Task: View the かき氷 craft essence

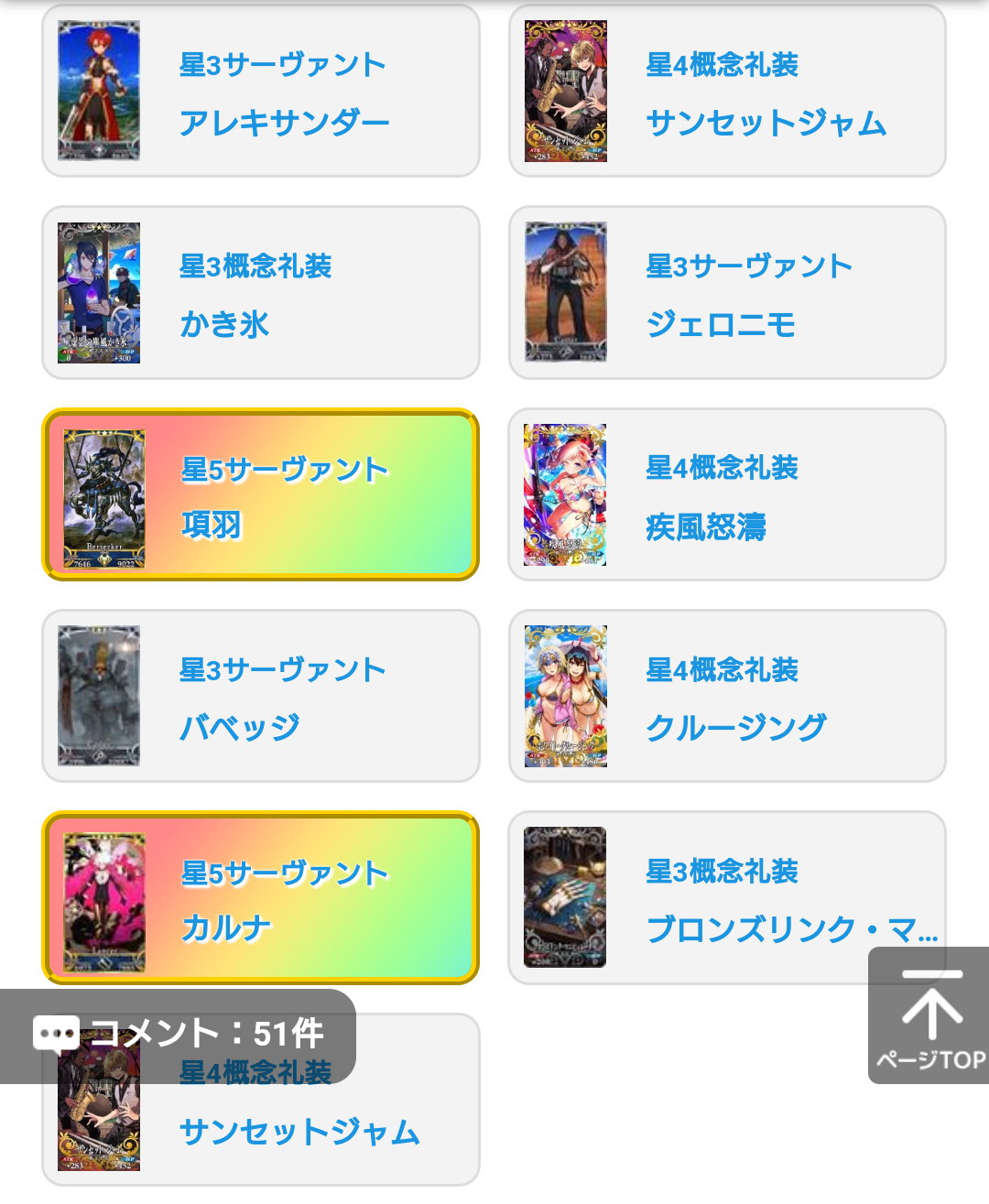Action: (x=261, y=293)
